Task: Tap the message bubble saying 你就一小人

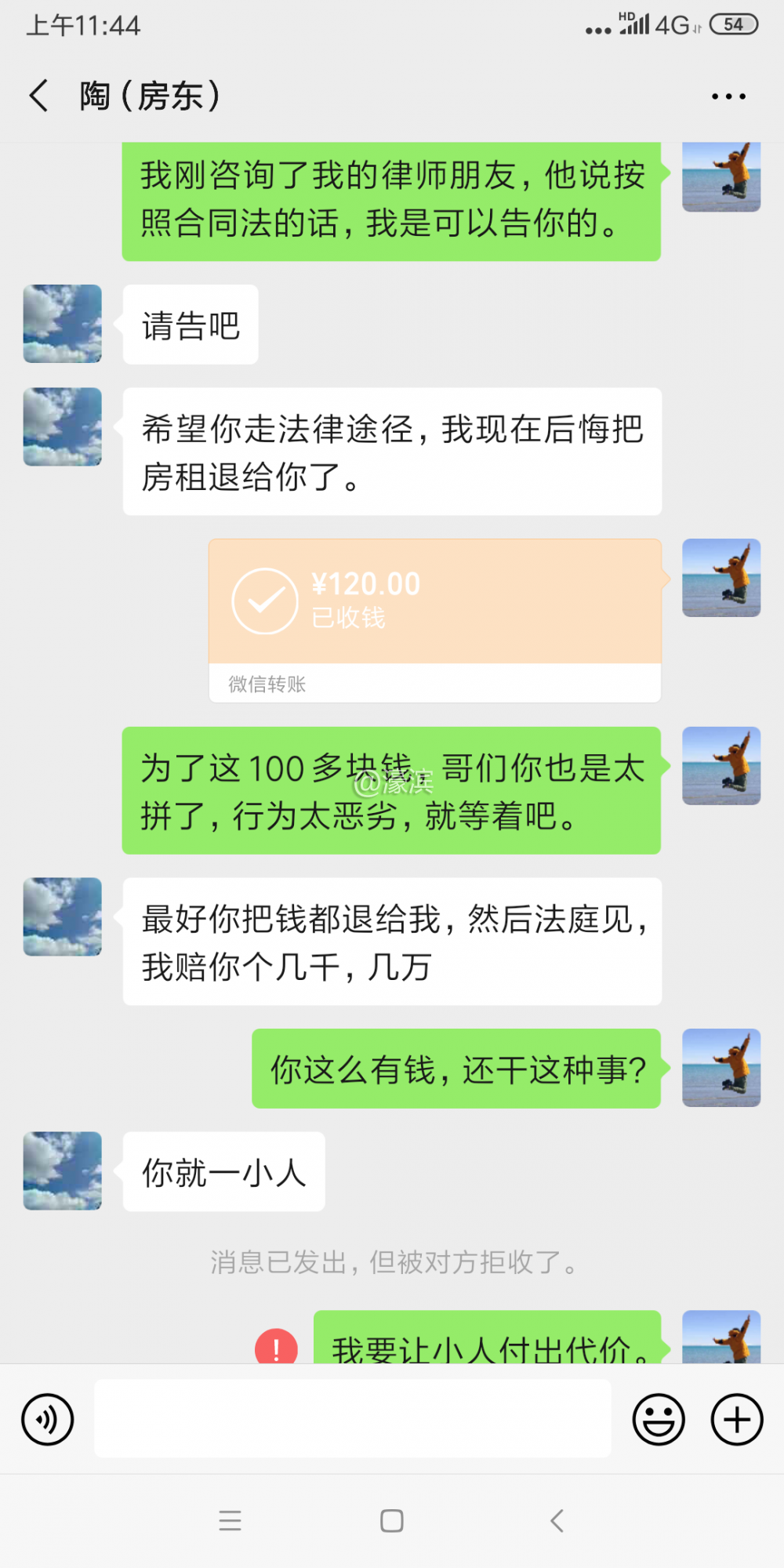Action: coord(223,1171)
